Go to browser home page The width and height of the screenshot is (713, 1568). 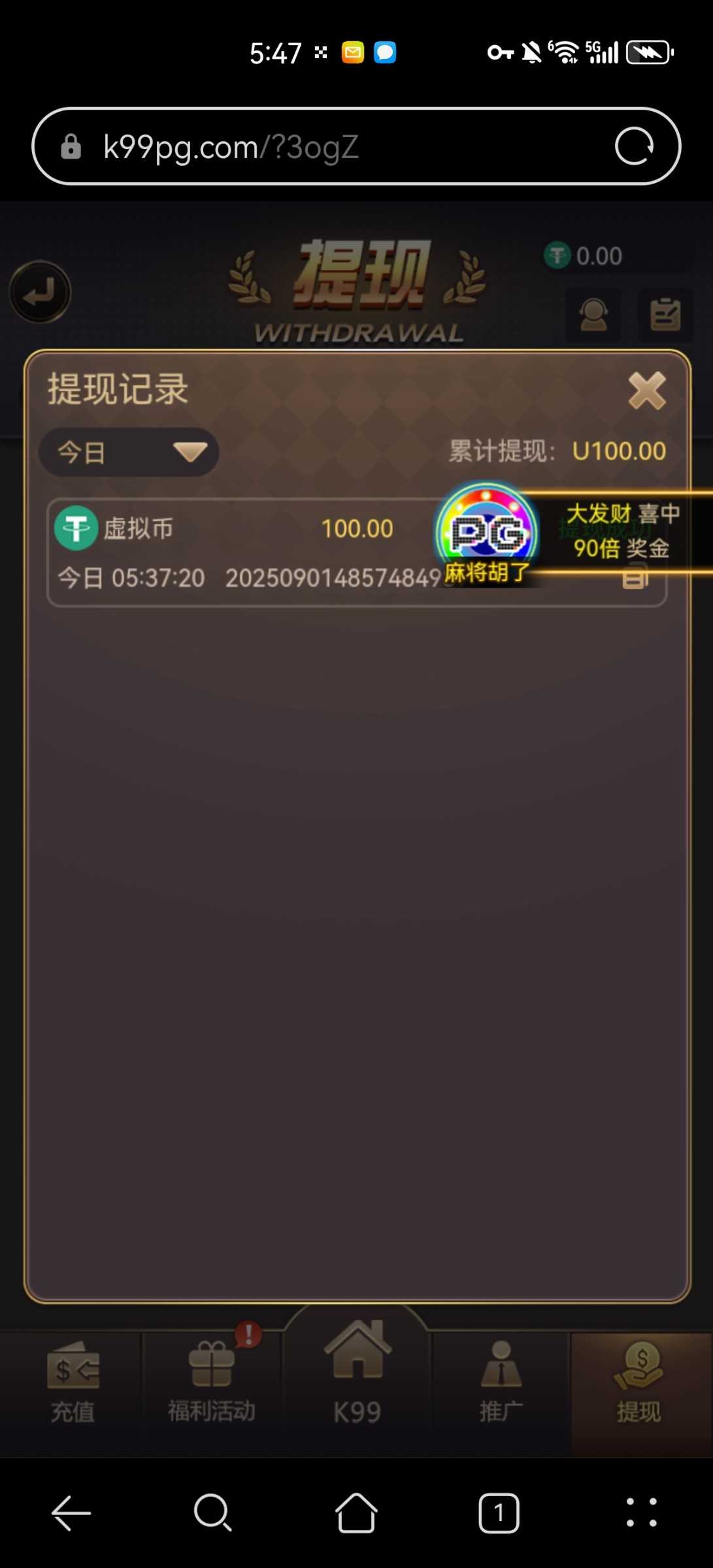(356, 1512)
